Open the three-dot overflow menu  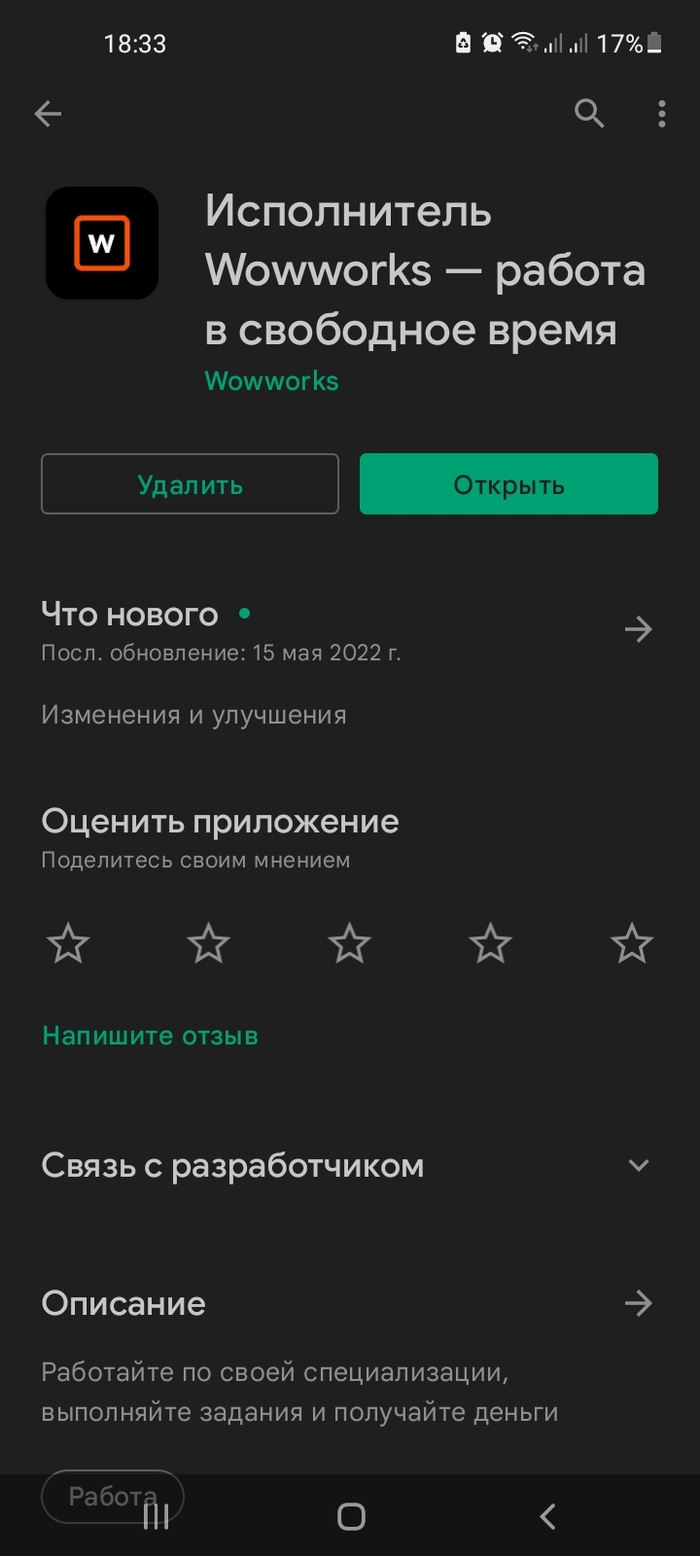point(661,115)
